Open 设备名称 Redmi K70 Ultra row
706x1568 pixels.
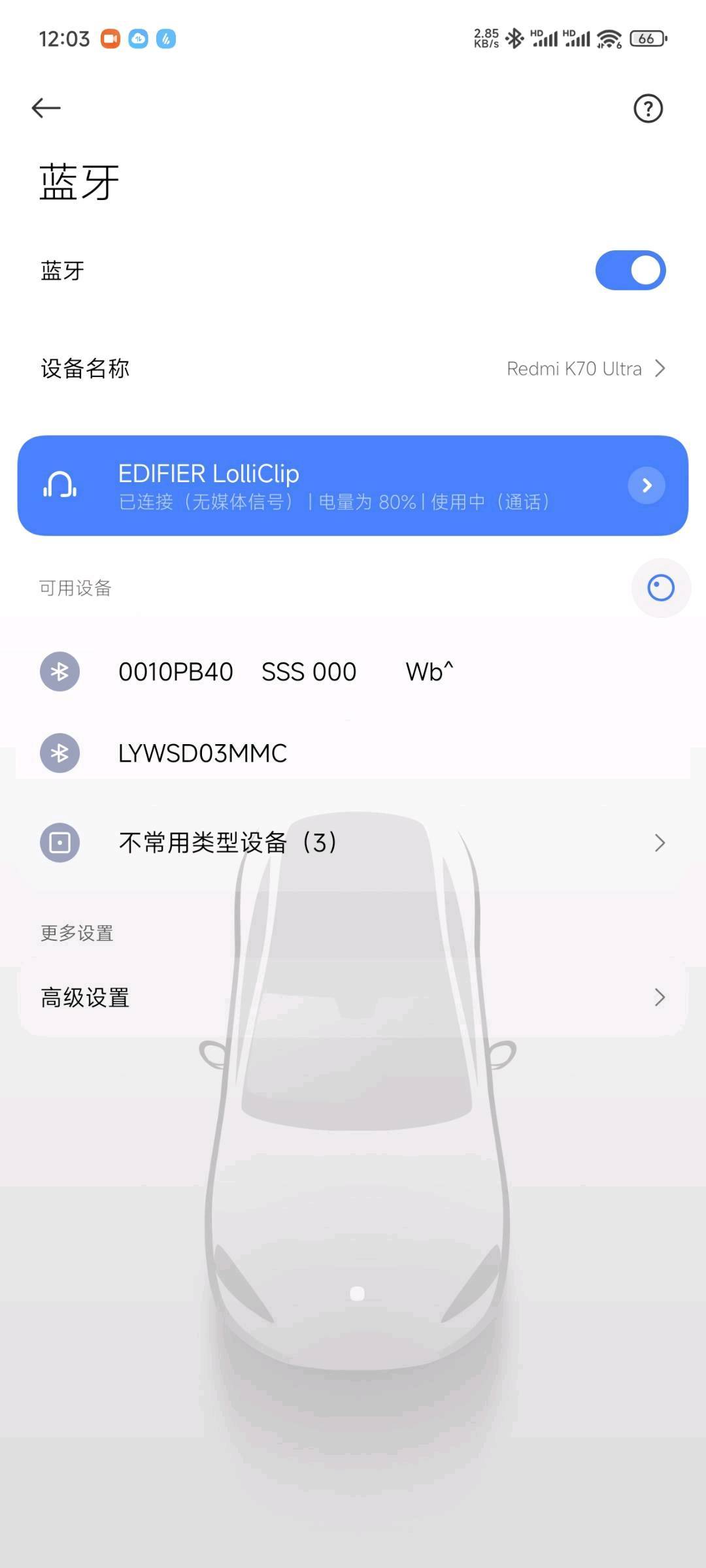coord(353,368)
